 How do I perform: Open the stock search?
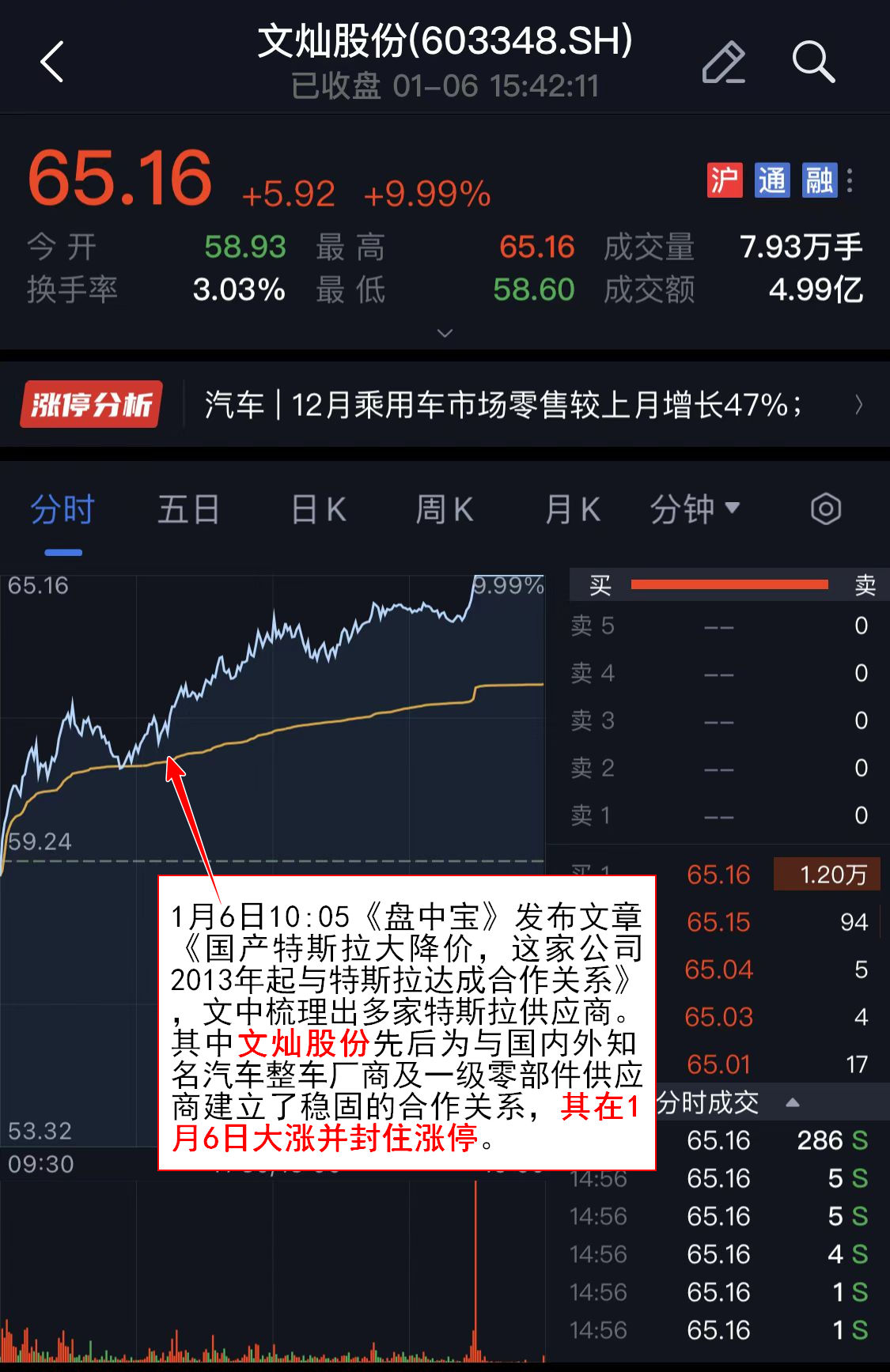[x=813, y=62]
